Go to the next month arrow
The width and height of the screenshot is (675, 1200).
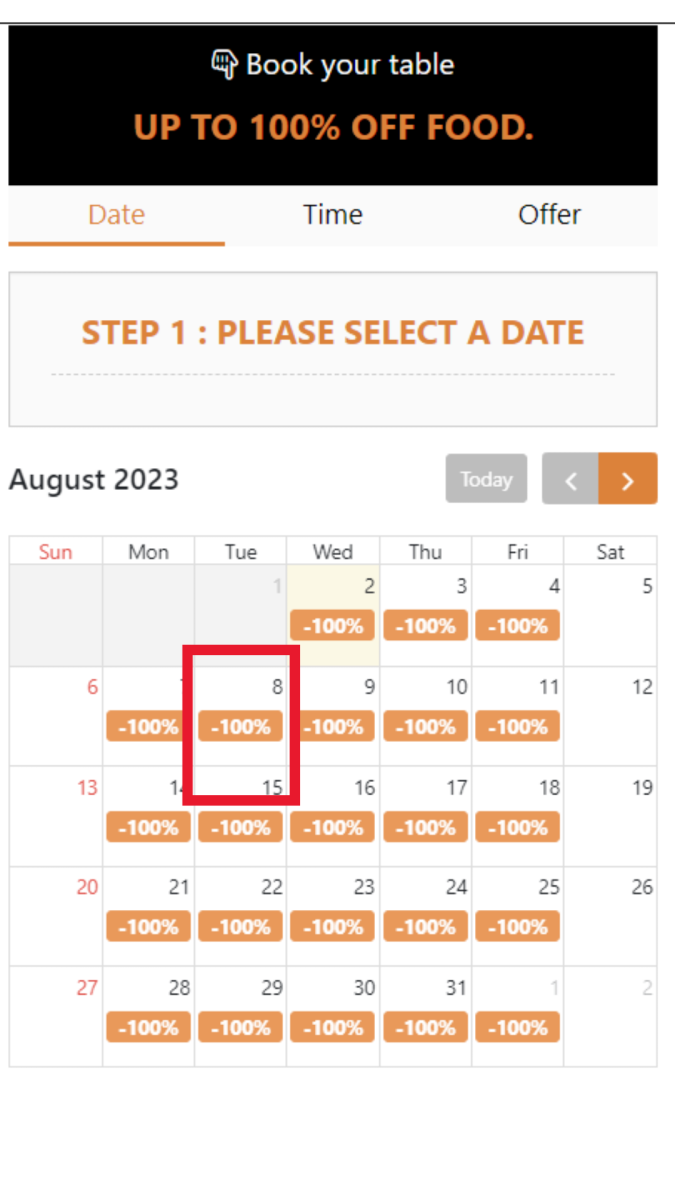click(628, 479)
